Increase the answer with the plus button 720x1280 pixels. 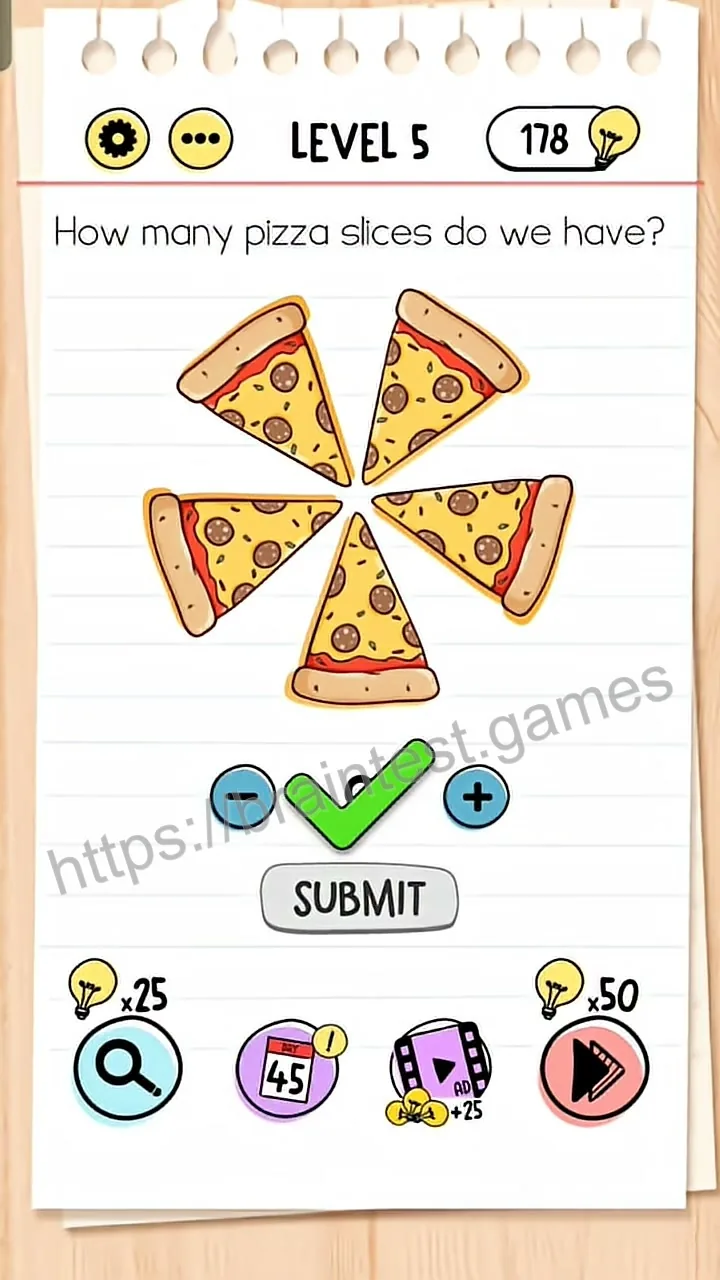pos(476,797)
